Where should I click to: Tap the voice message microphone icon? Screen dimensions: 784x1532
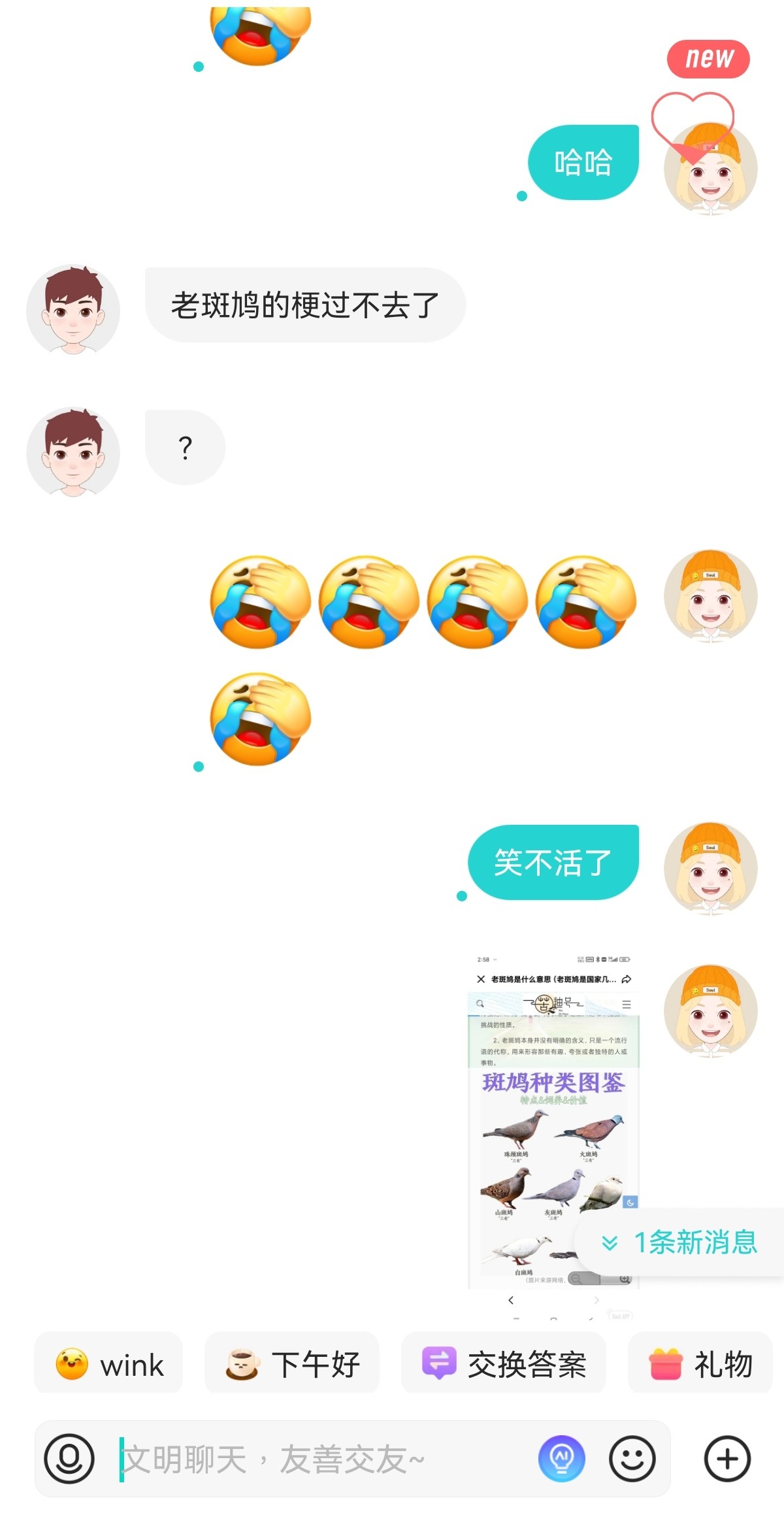coord(69,1459)
